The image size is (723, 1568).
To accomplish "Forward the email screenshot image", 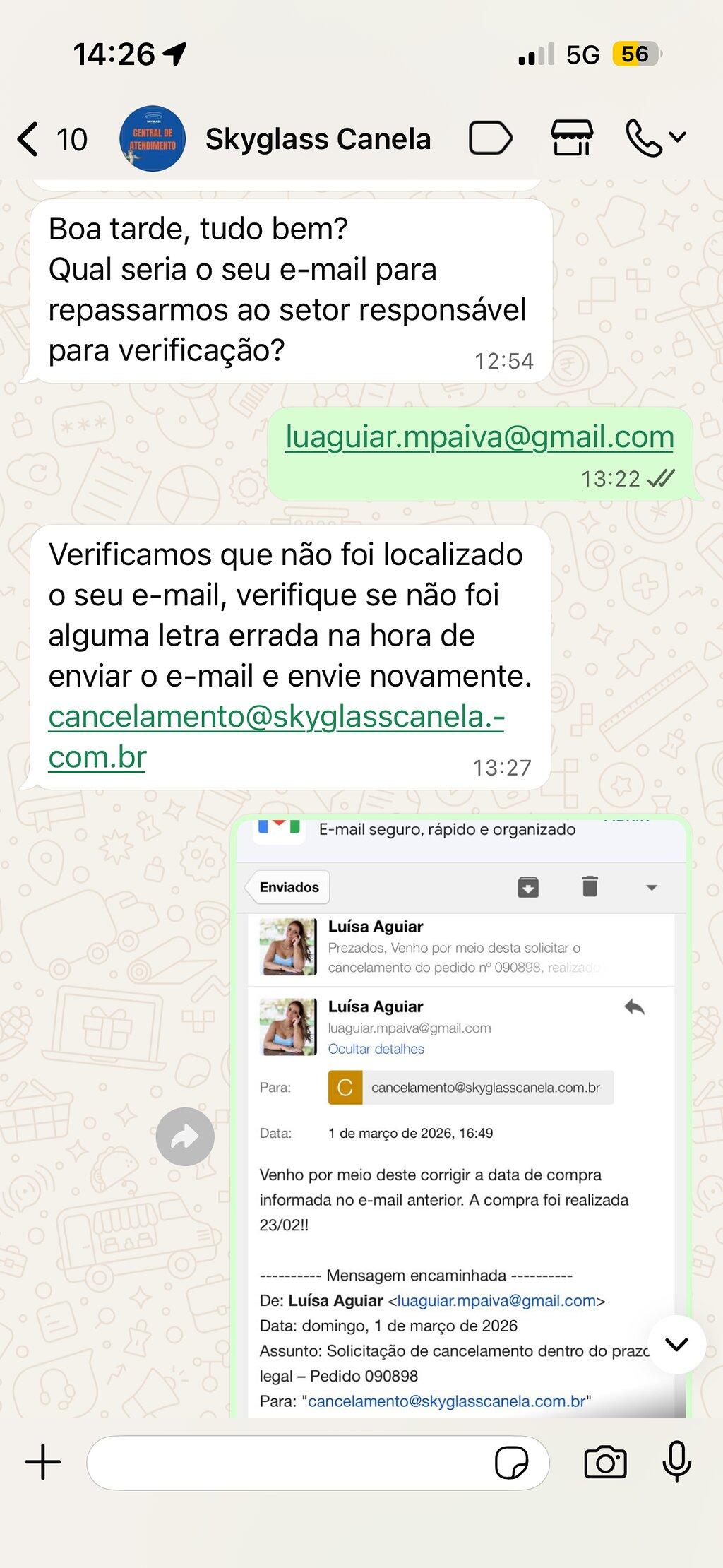I will 185,1136.
